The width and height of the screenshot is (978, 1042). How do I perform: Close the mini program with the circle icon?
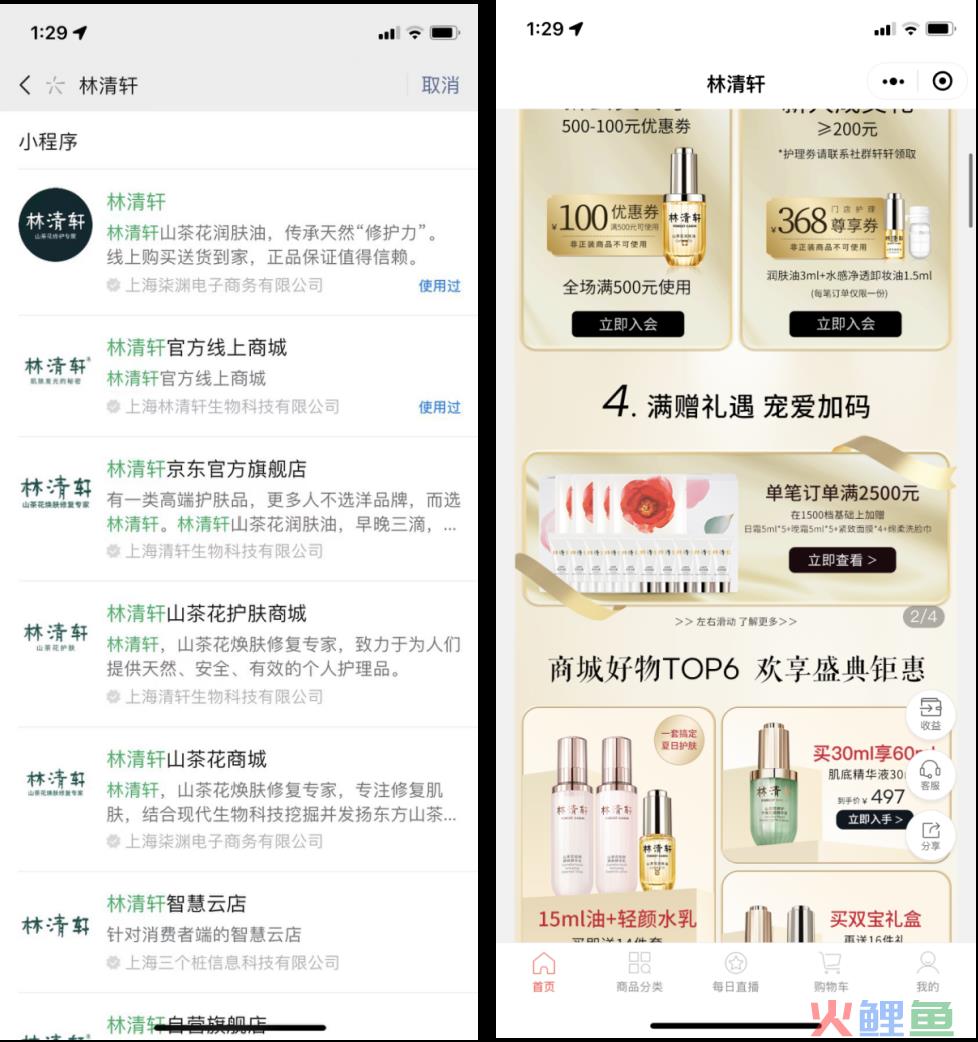click(x=942, y=82)
